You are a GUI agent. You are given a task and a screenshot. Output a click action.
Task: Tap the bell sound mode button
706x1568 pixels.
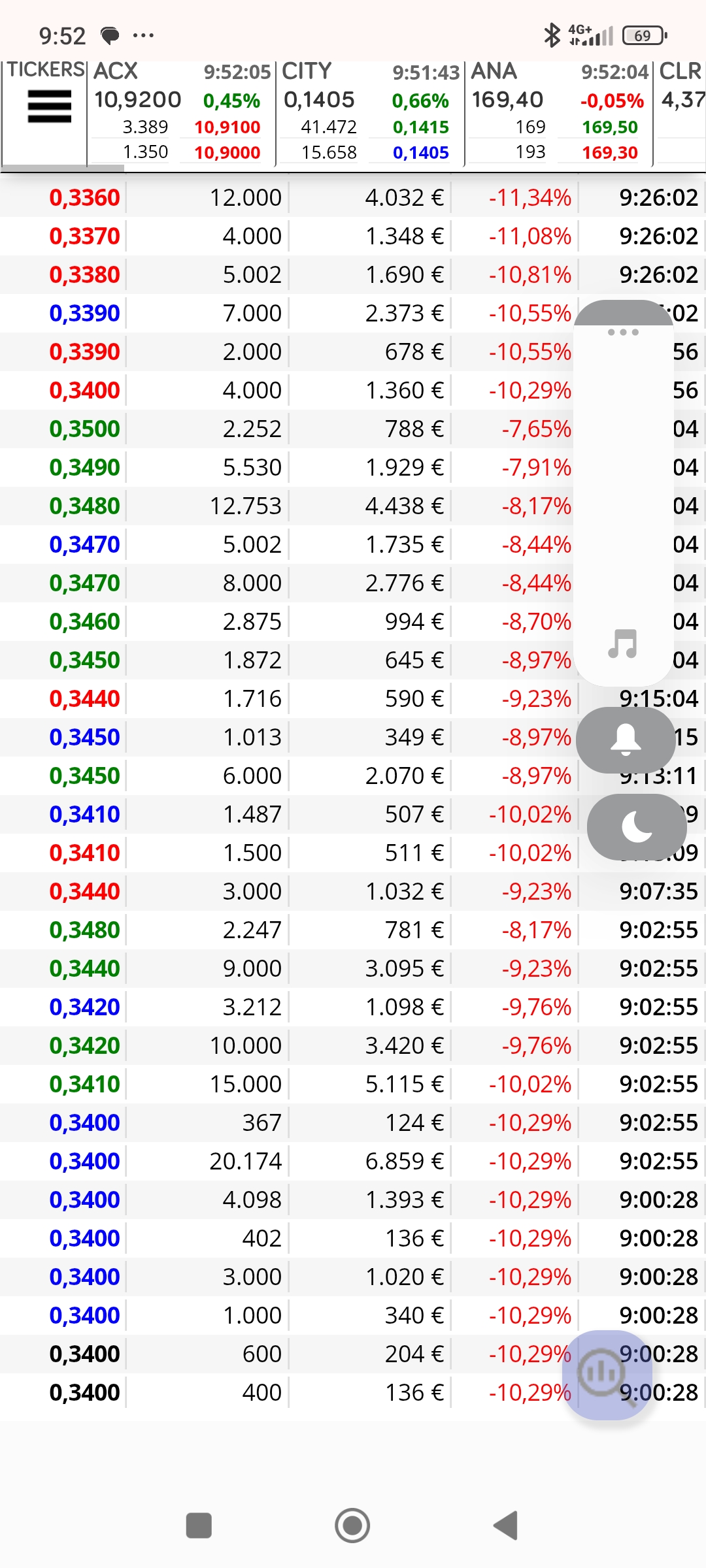(x=626, y=740)
